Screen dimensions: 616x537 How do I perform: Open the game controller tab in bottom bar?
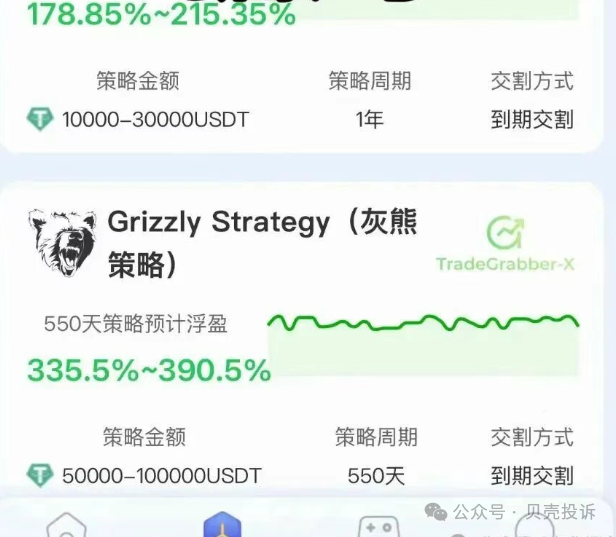(380, 526)
